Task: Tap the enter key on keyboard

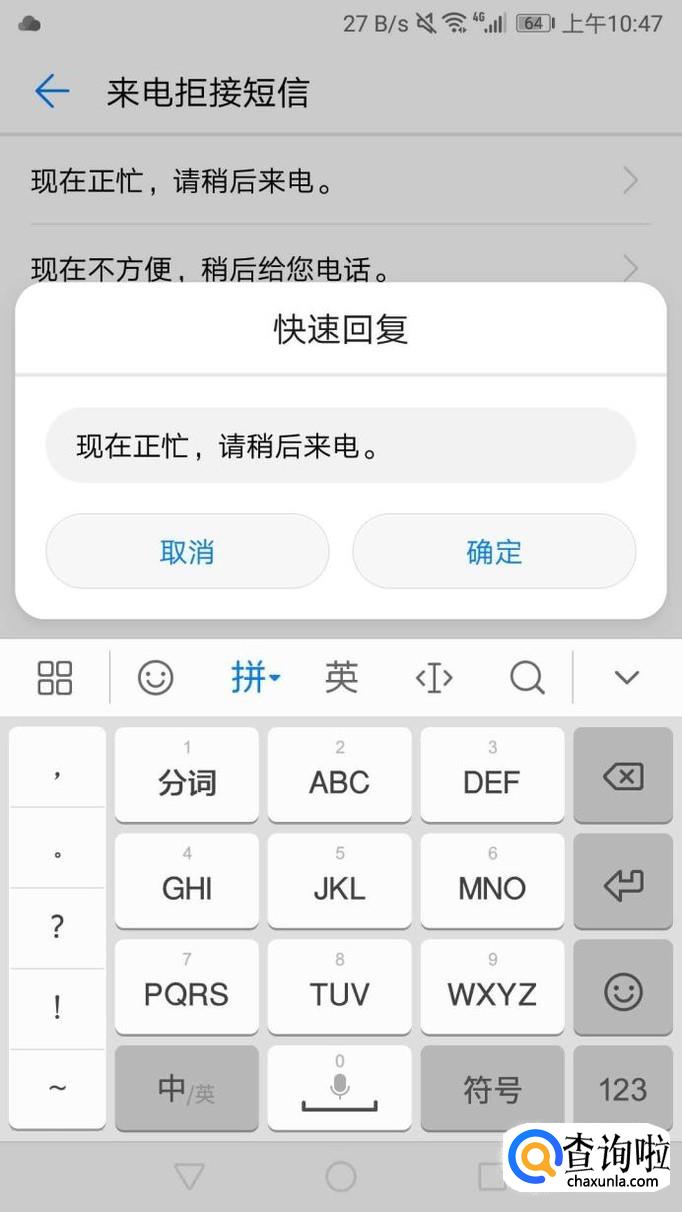Action: pos(623,882)
